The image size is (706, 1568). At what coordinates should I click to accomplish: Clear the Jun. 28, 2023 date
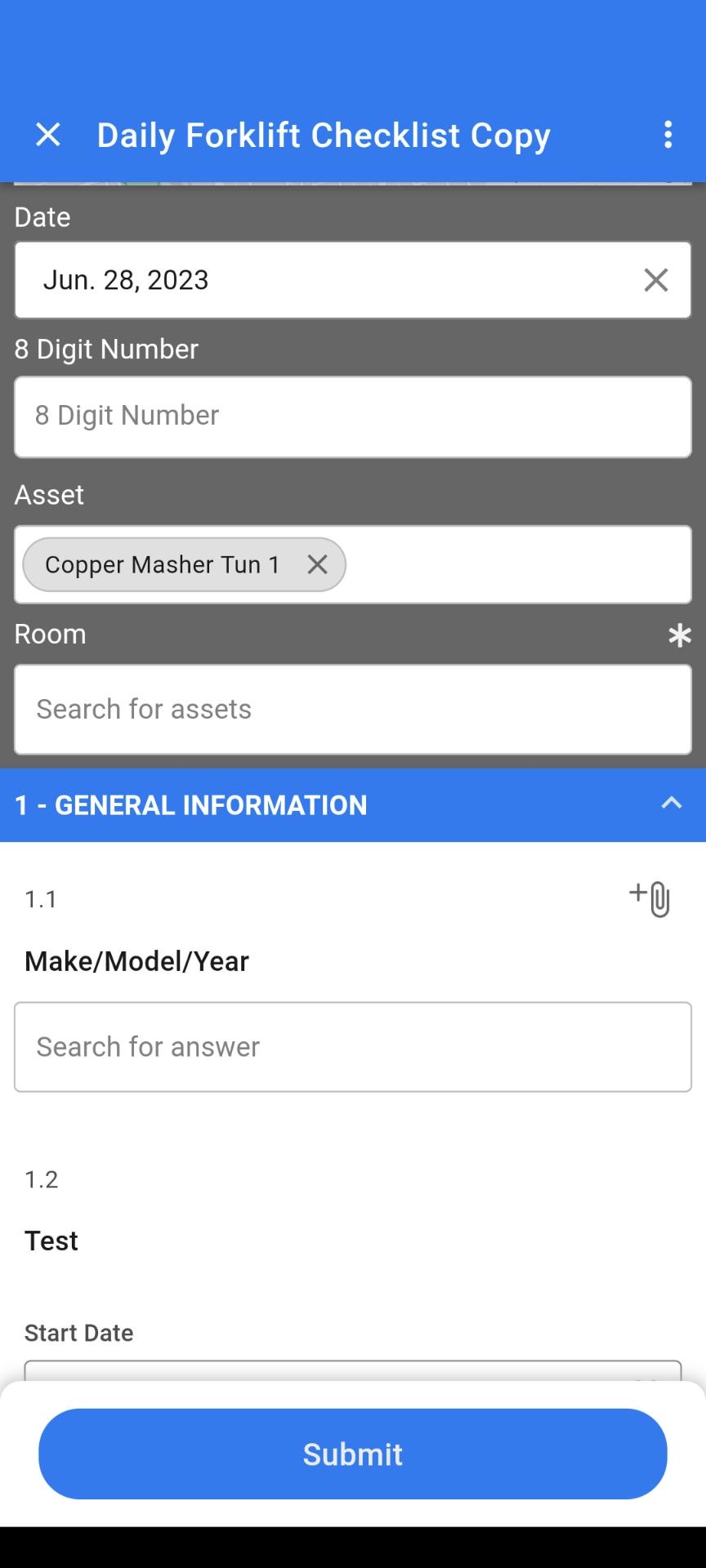[x=655, y=280]
